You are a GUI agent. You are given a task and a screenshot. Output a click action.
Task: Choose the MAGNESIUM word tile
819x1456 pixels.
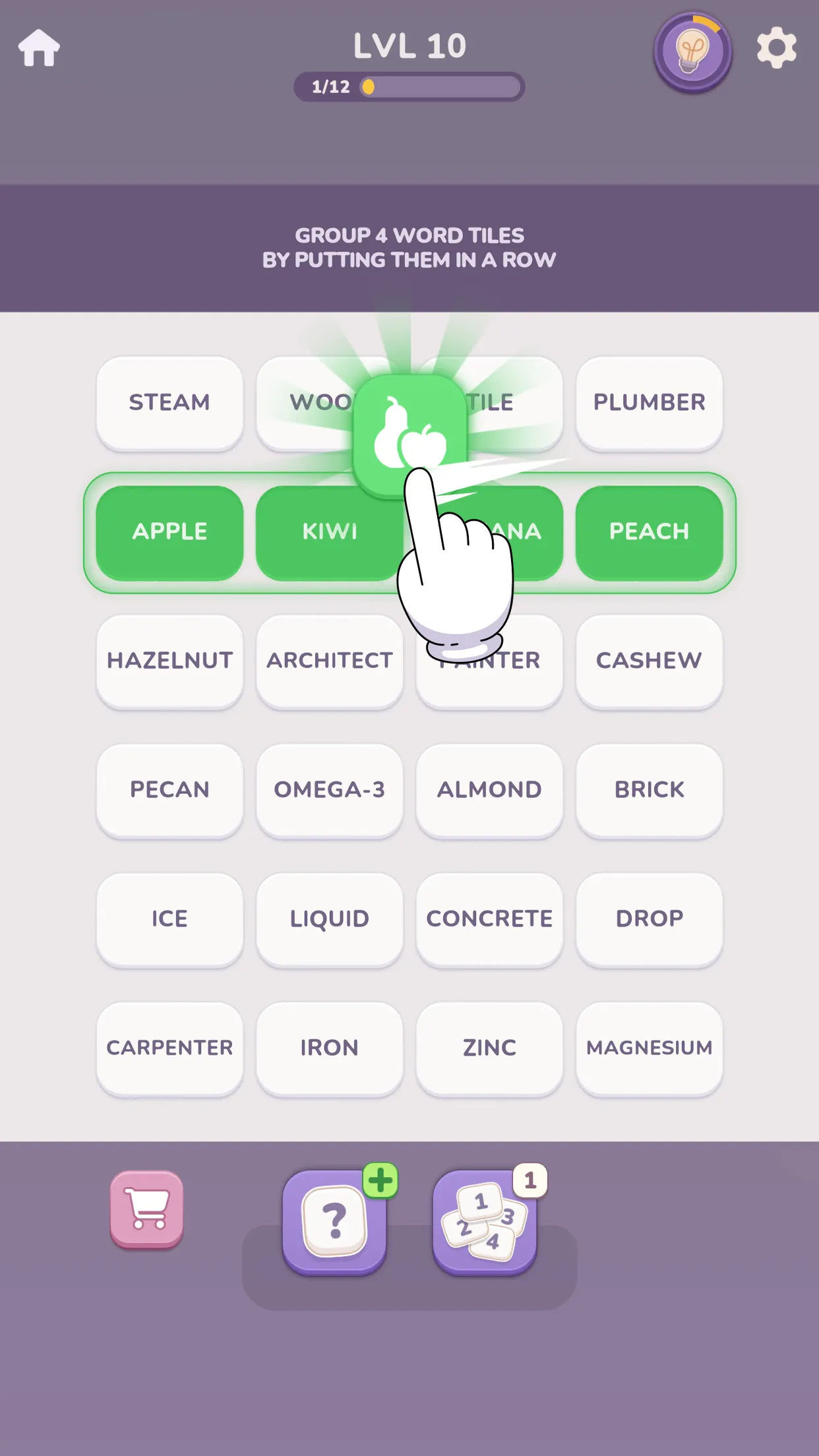[649, 1048]
